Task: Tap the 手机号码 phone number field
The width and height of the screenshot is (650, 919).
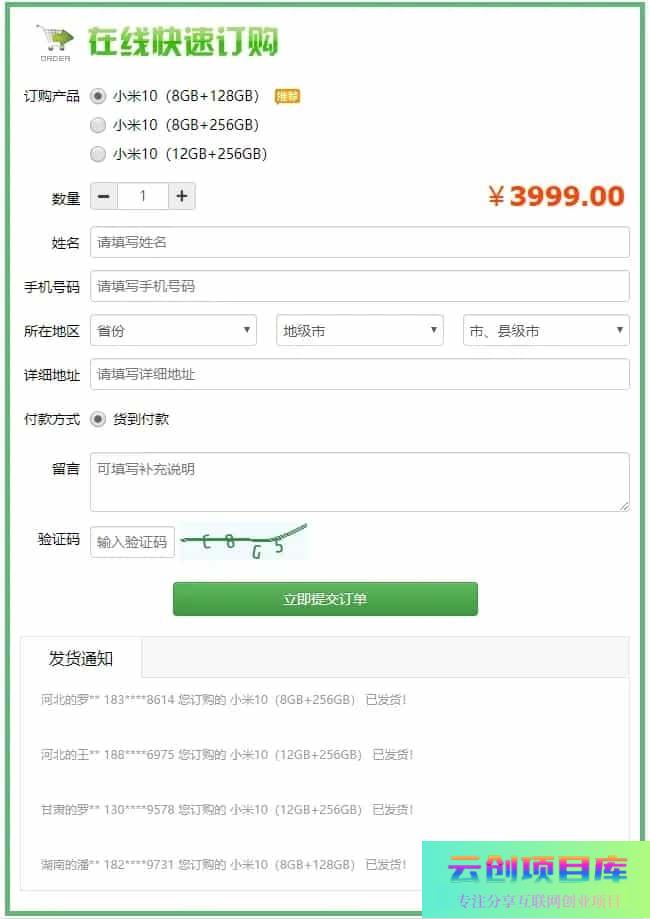Action: (x=360, y=286)
